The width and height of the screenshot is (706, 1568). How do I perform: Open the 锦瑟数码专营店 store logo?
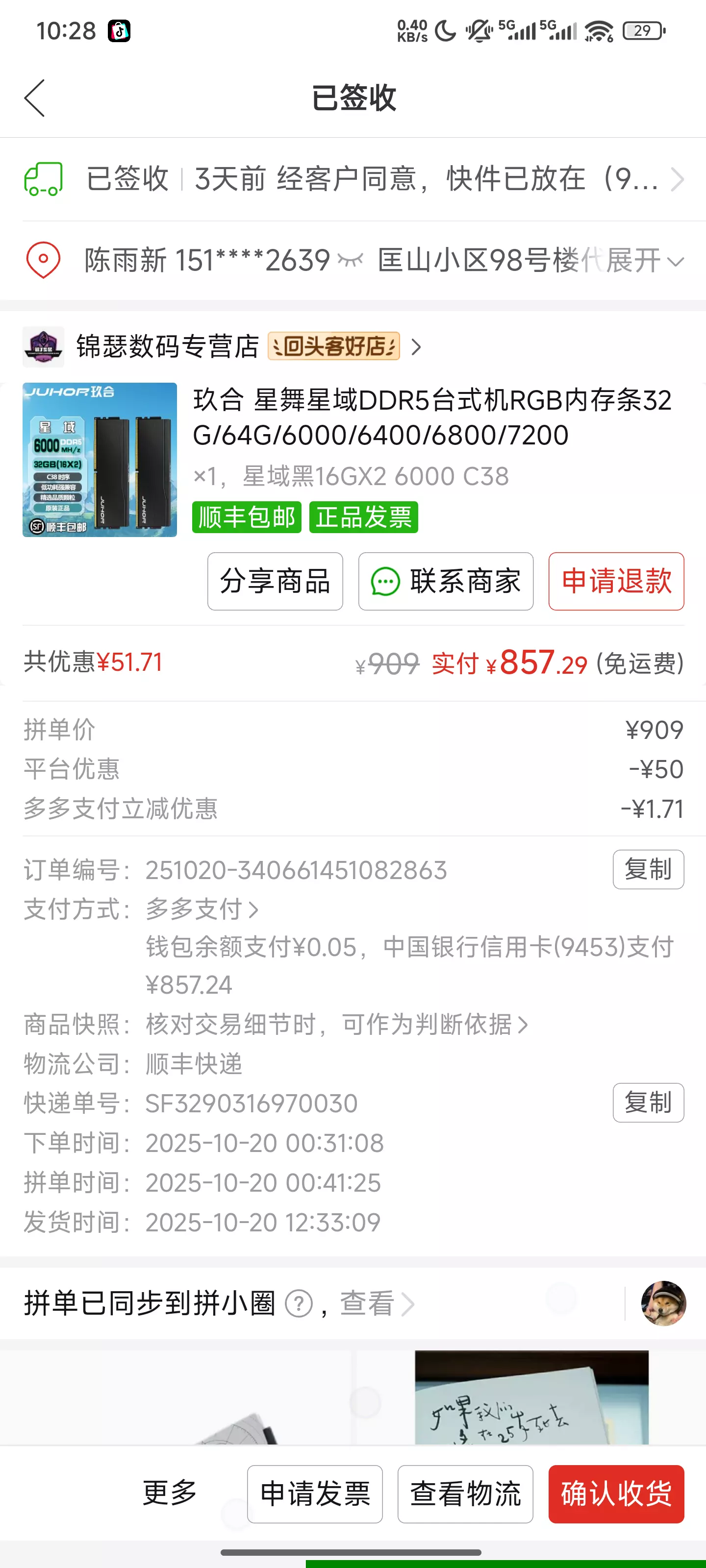tap(43, 347)
